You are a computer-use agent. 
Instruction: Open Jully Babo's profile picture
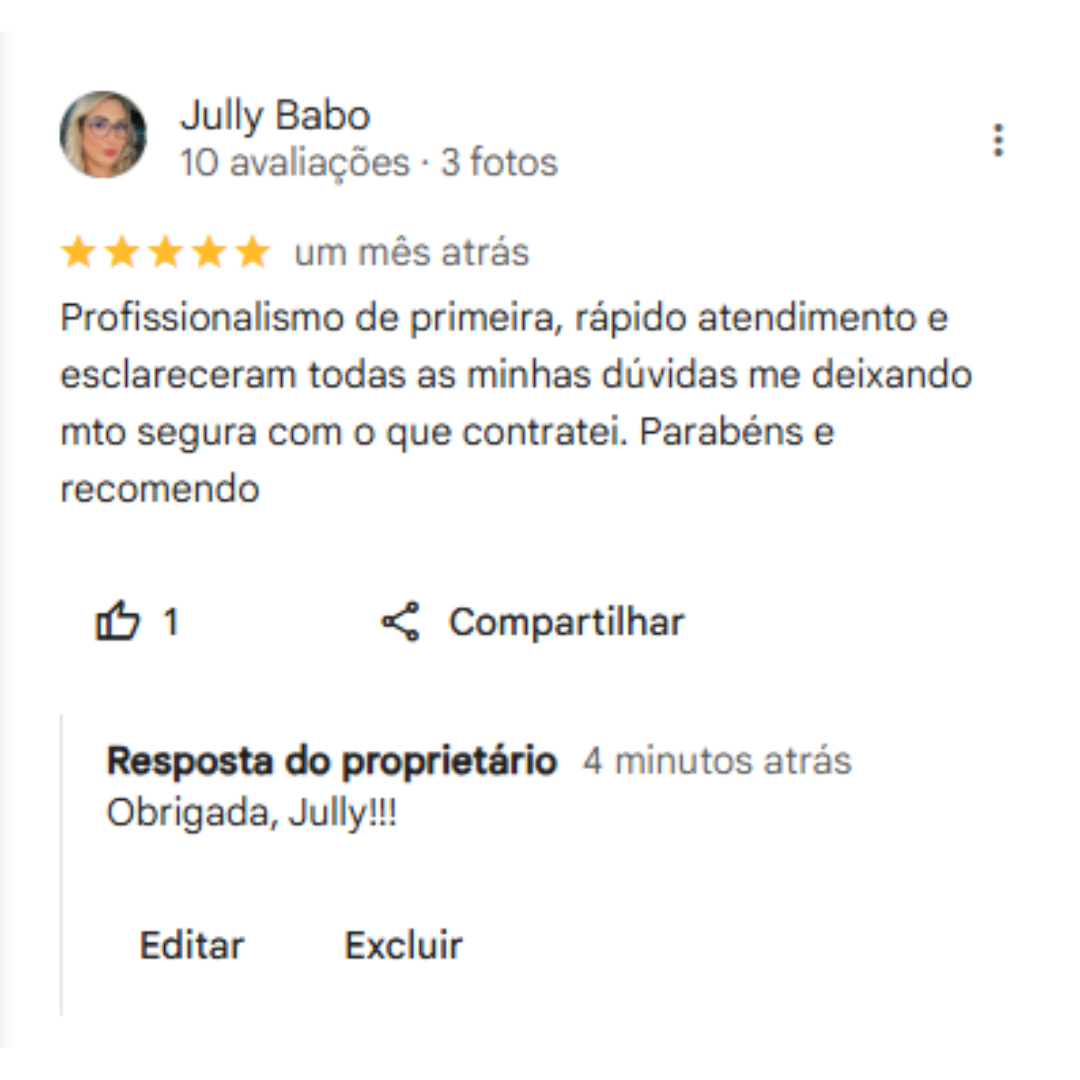tap(103, 135)
